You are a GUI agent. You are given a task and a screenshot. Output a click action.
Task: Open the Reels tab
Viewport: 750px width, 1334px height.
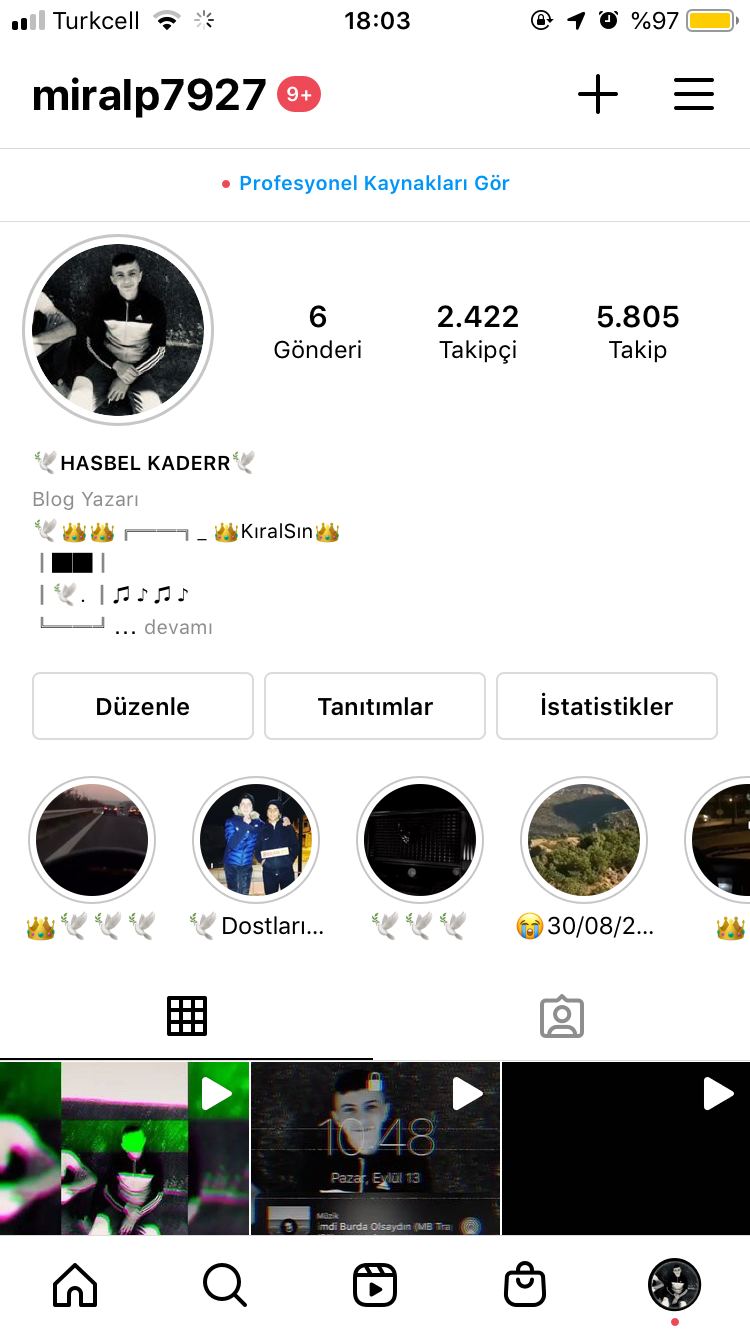[x=375, y=1285]
